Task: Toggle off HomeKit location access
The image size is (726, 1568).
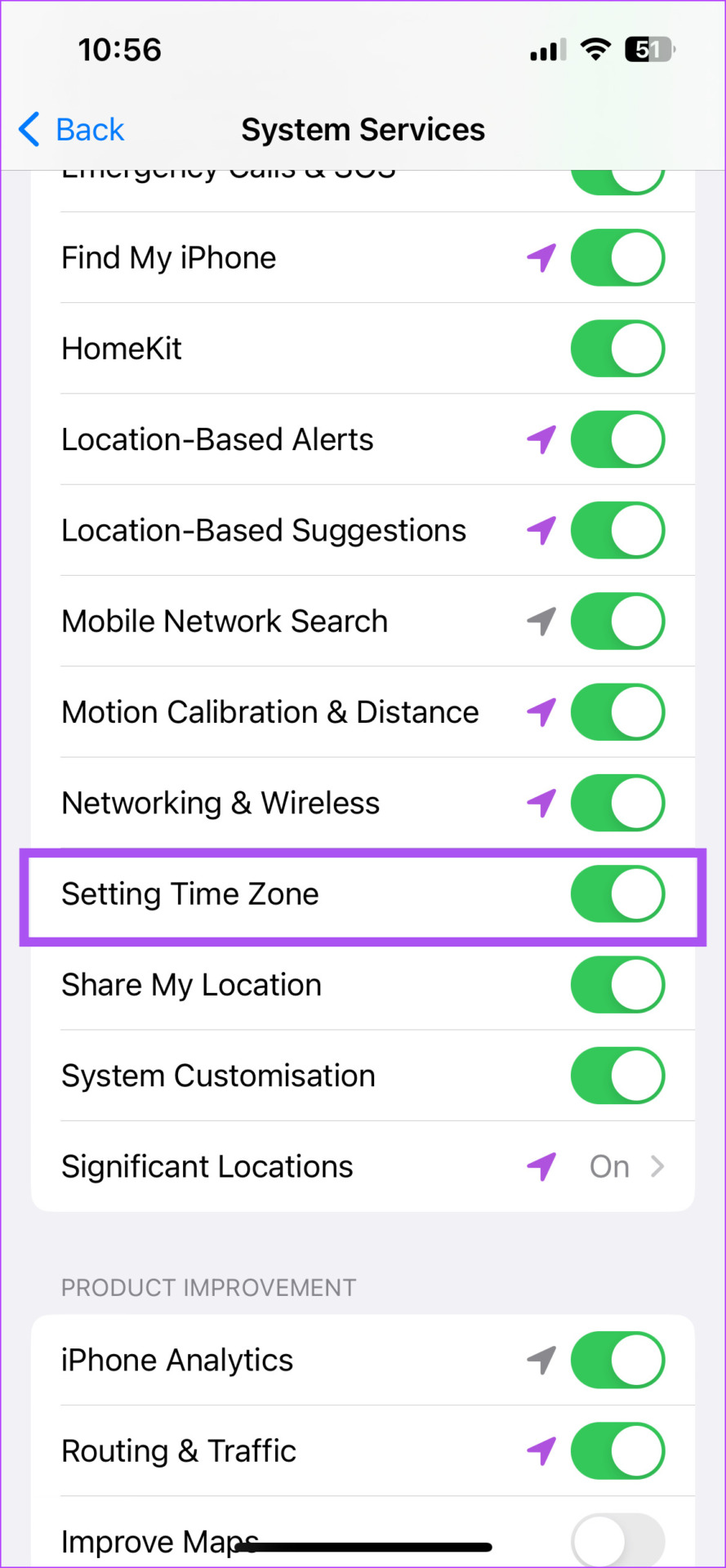Action: (617, 348)
